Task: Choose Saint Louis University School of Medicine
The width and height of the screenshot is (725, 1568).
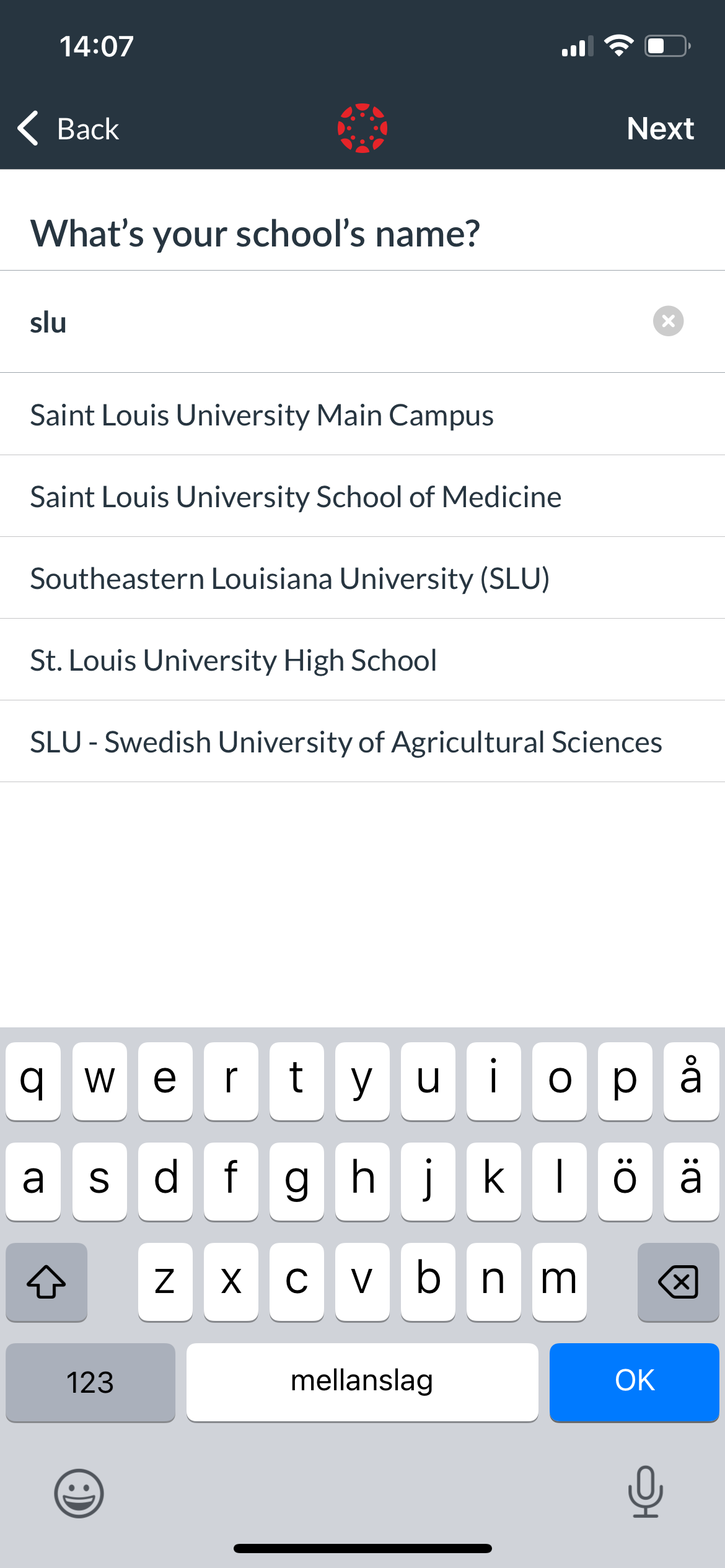Action: [362, 496]
